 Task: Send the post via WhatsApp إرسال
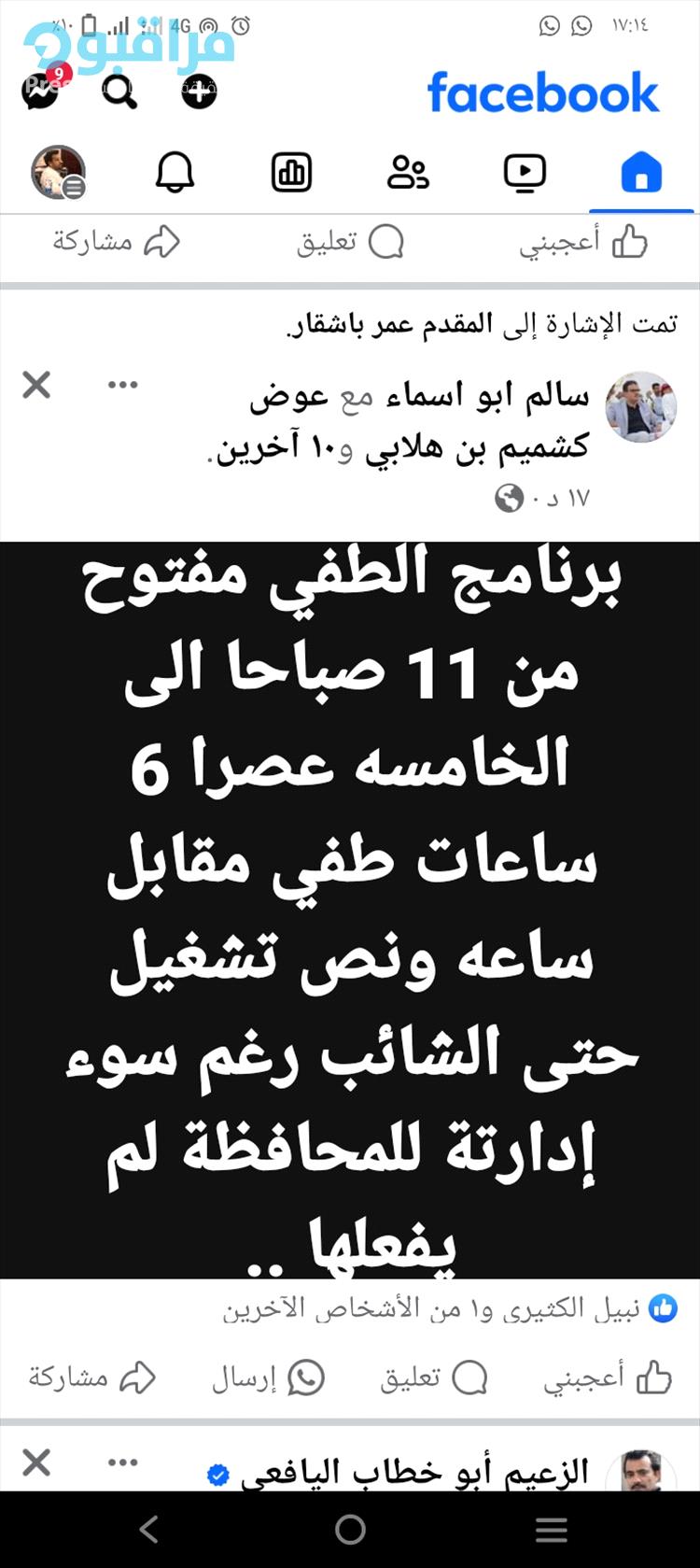(x=268, y=1377)
